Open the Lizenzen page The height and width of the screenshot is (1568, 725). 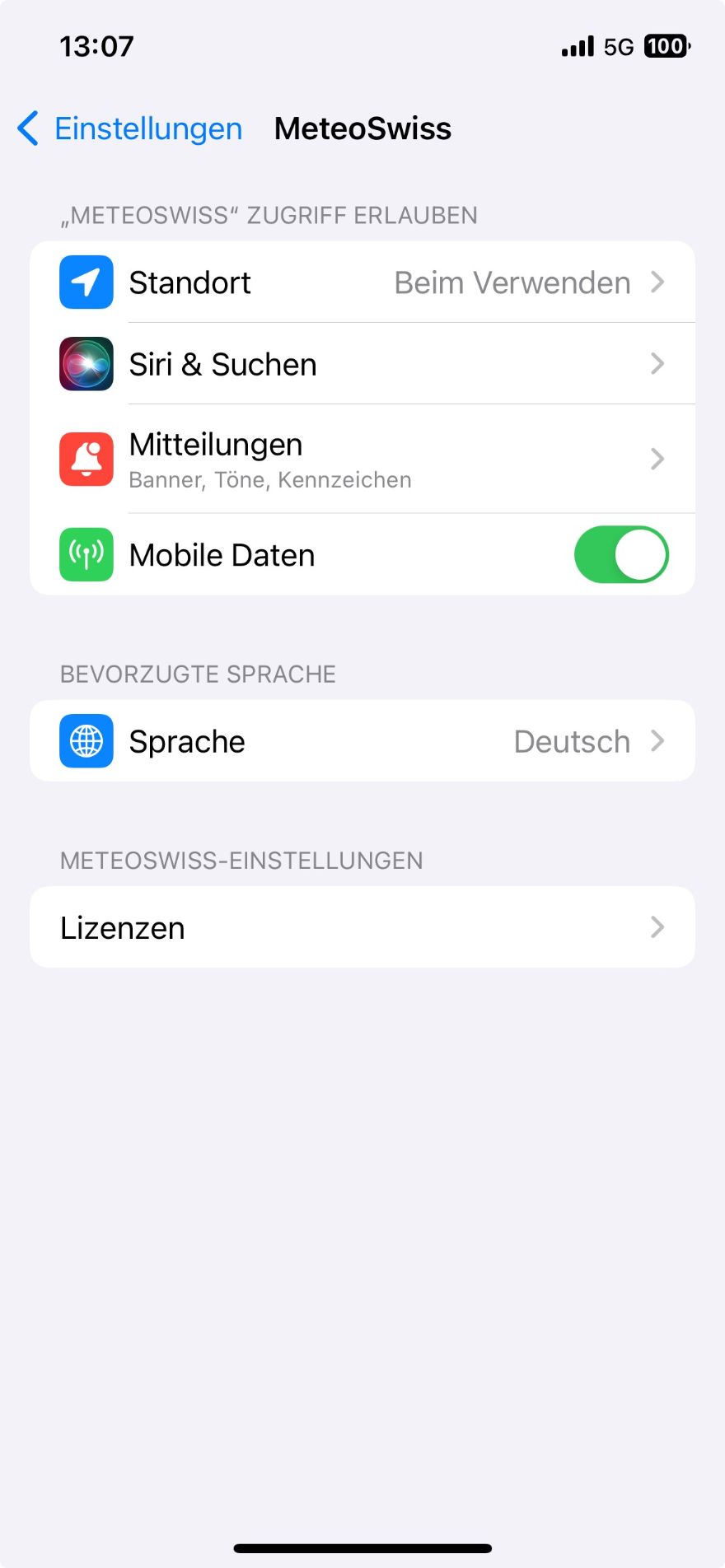click(x=362, y=927)
